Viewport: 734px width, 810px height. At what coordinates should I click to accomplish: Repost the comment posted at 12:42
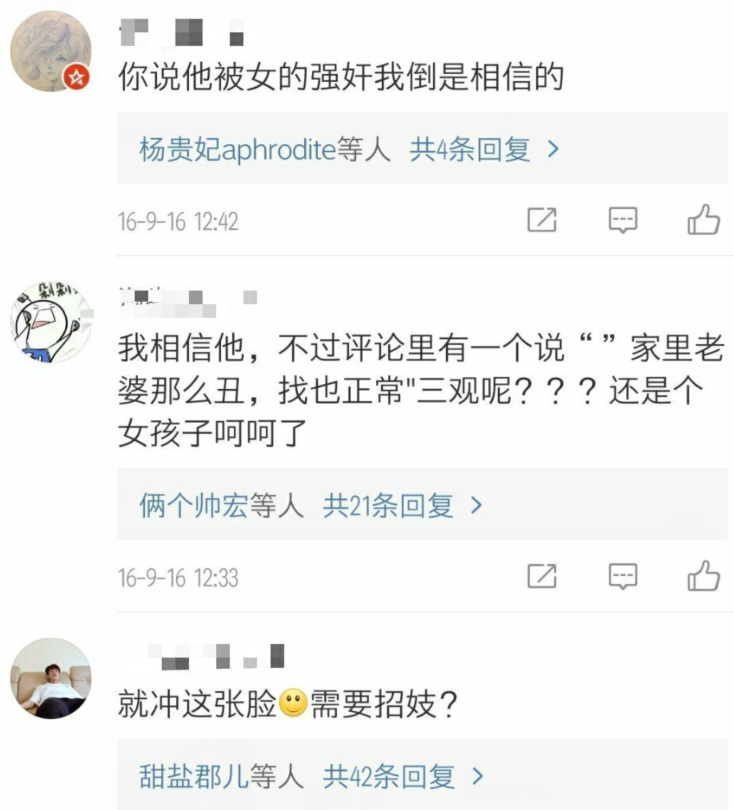pos(541,220)
